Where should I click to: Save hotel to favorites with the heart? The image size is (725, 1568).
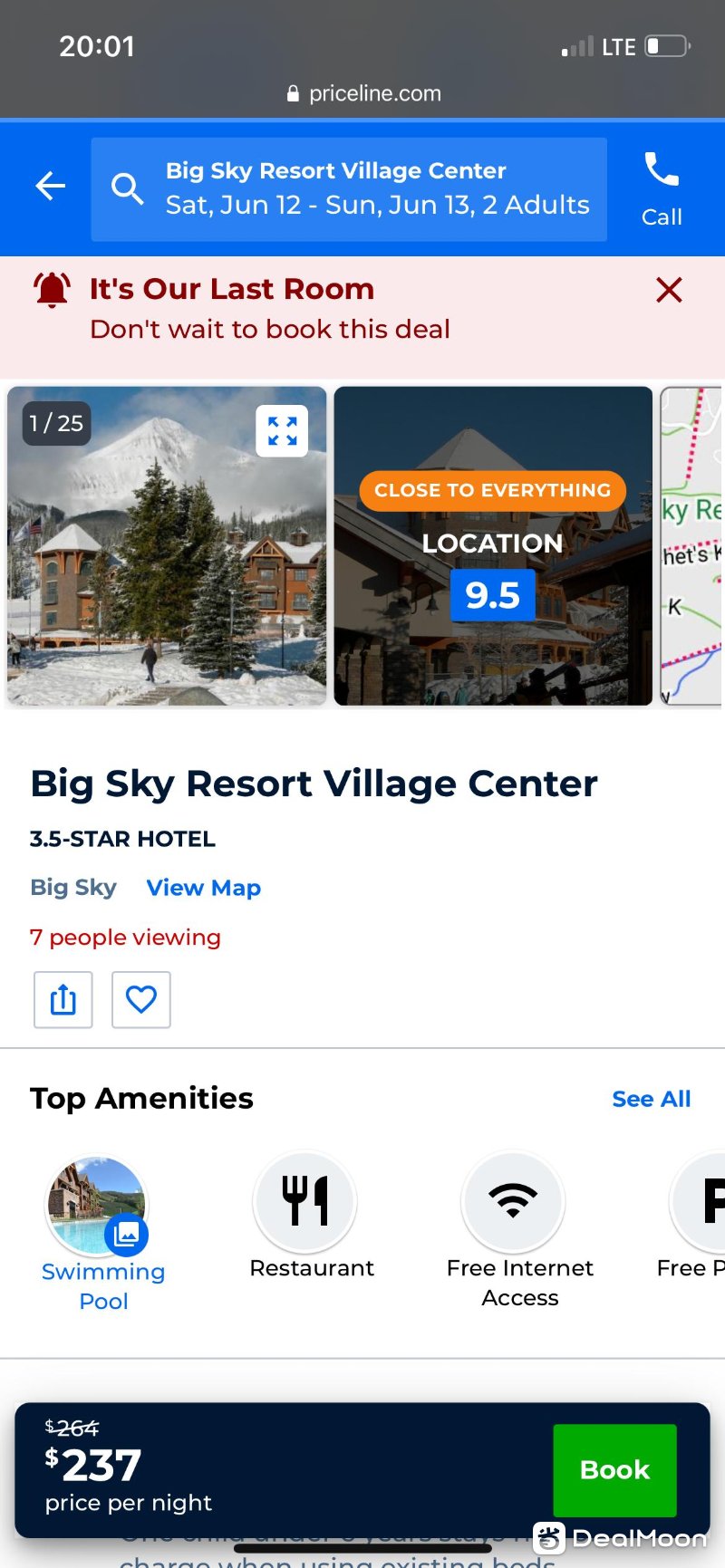pyautogui.click(x=141, y=1000)
